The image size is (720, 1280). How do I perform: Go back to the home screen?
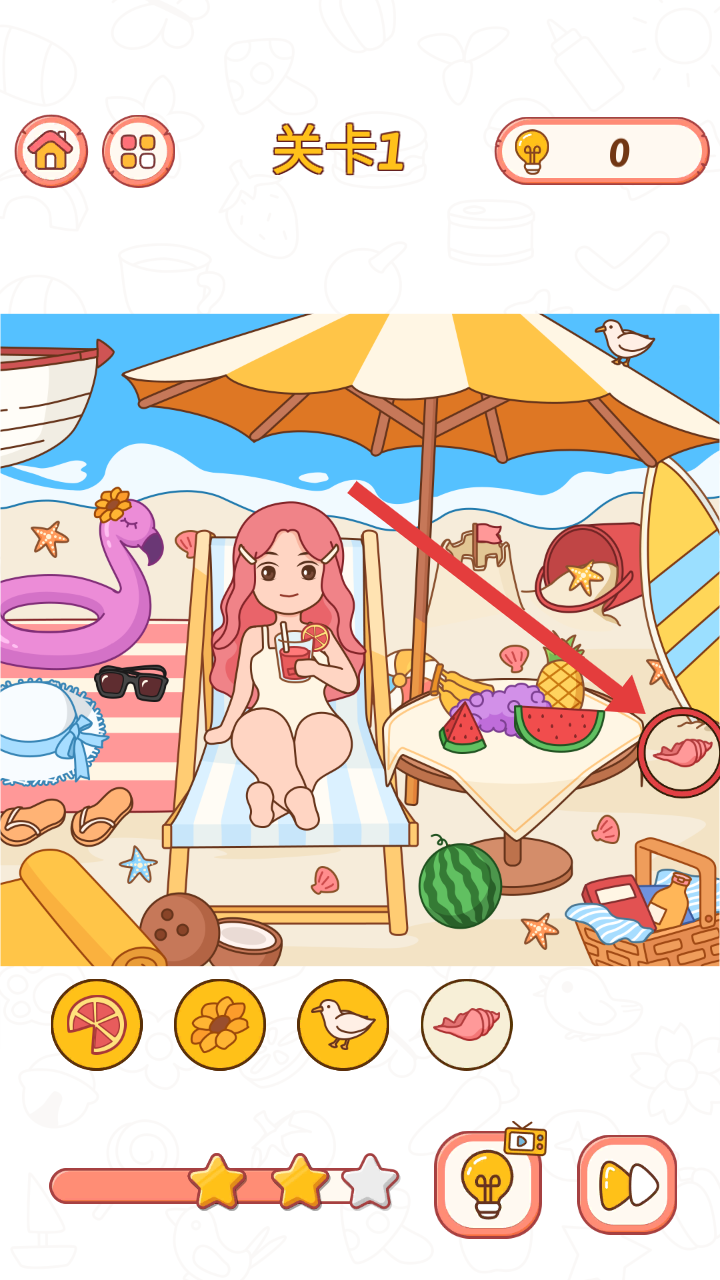point(51,151)
